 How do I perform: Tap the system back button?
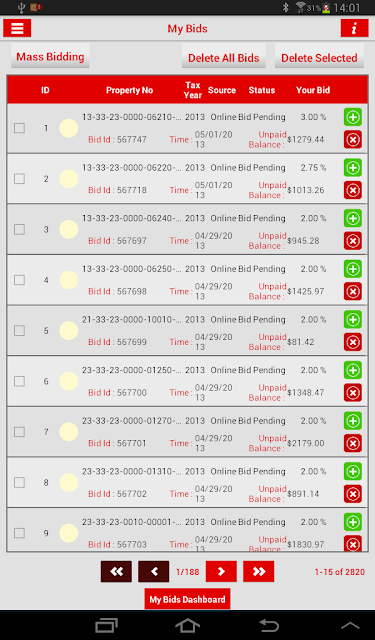269,625
